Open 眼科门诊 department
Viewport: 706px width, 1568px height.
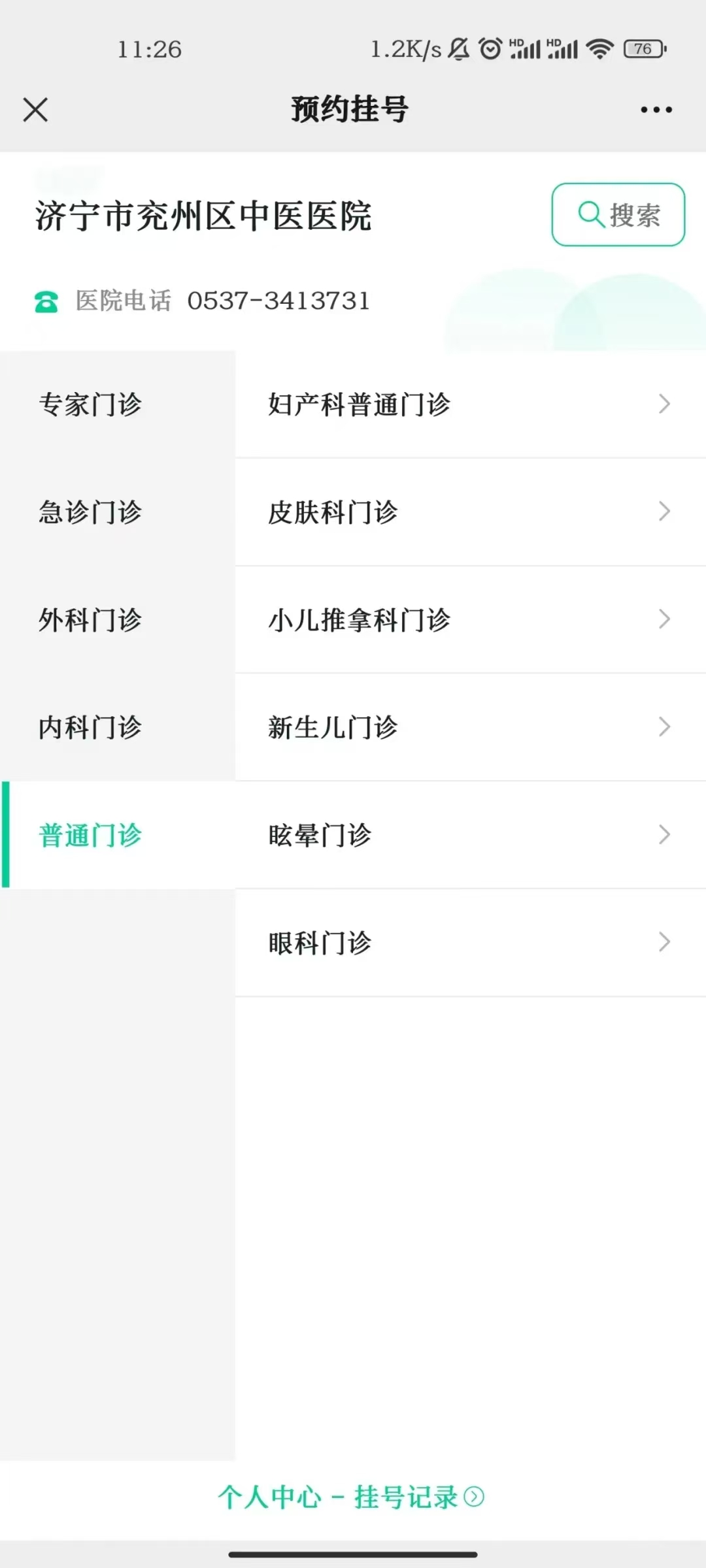(x=471, y=943)
